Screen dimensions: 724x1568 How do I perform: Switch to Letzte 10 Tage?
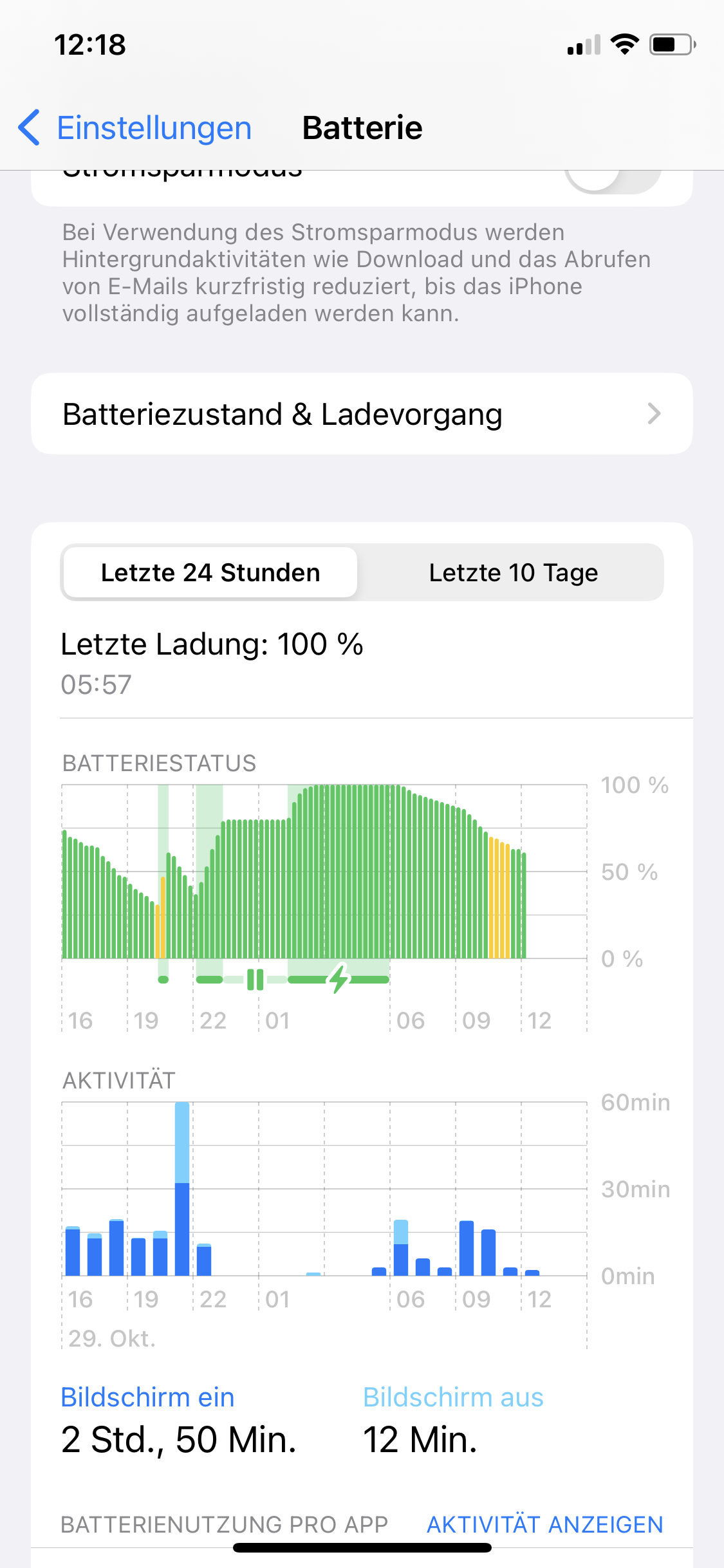[x=513, y=573]
